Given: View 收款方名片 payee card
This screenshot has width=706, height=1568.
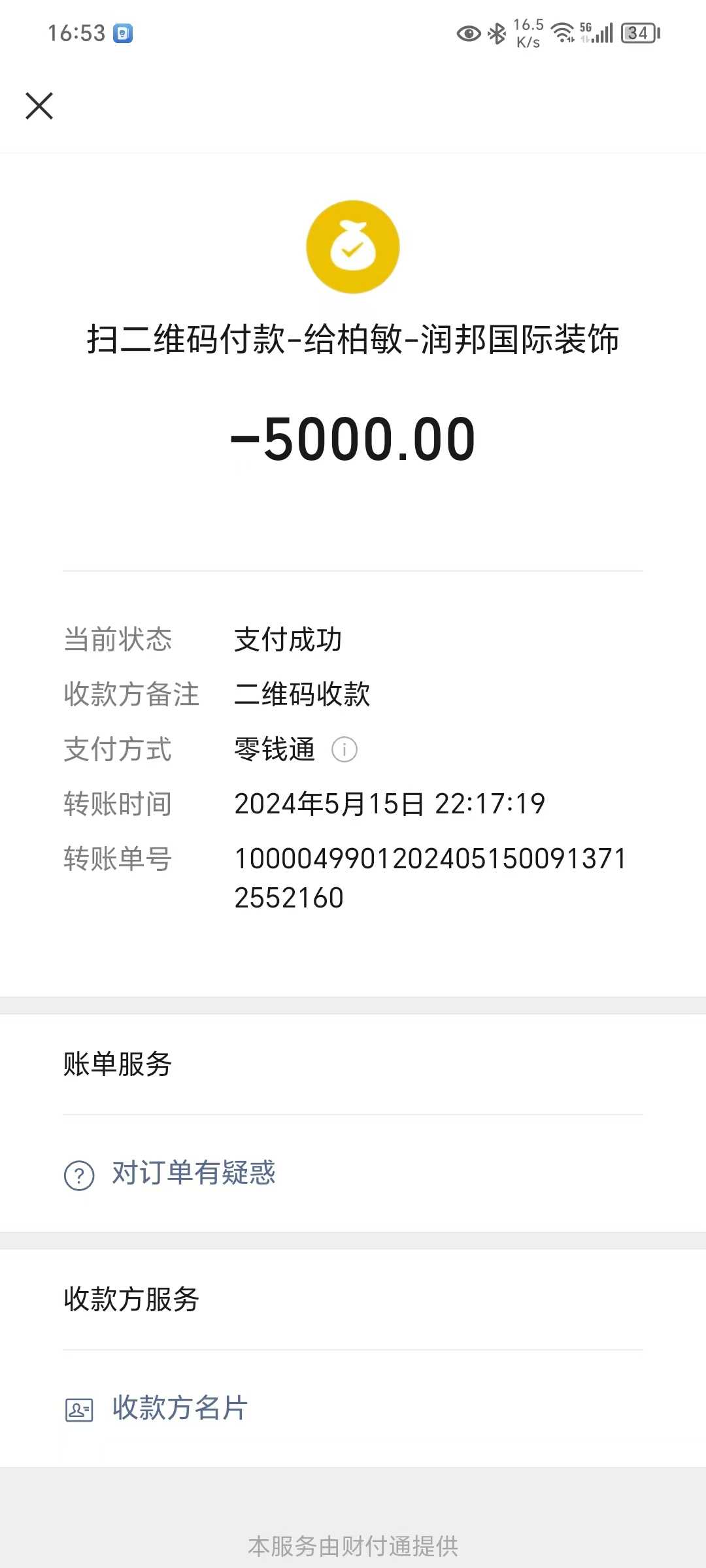Looking at the screenshot, I should click(x=179, y=1409).
